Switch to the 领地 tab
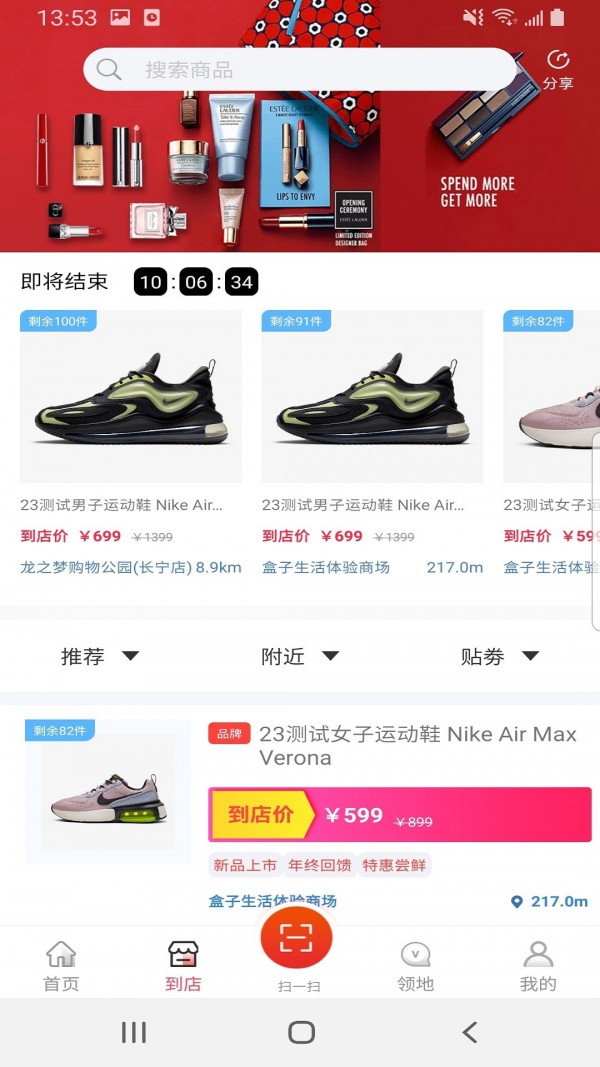The height and width of the screenshot is (1067, 600). click(415, 966)
